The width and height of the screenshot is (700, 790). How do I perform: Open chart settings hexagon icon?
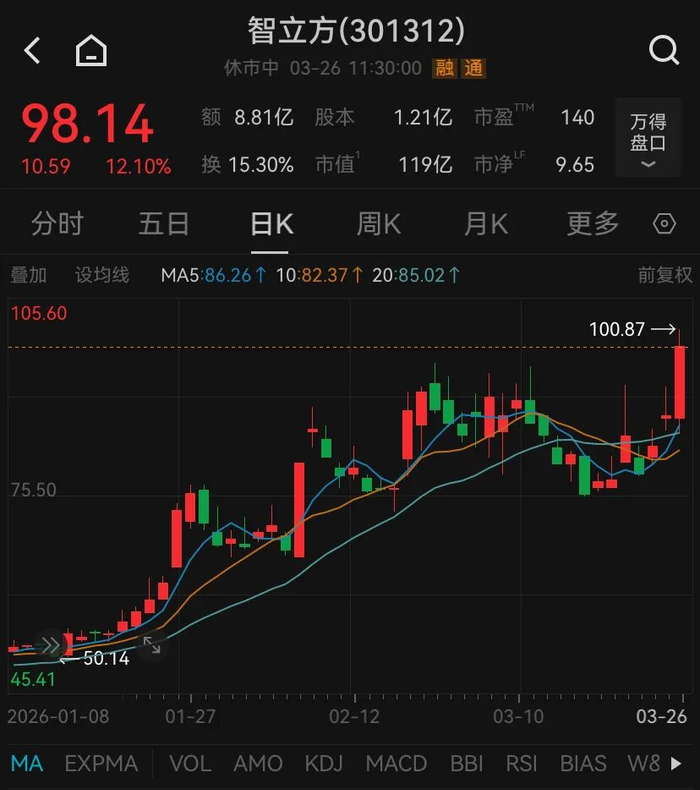(x=664, y=223)
